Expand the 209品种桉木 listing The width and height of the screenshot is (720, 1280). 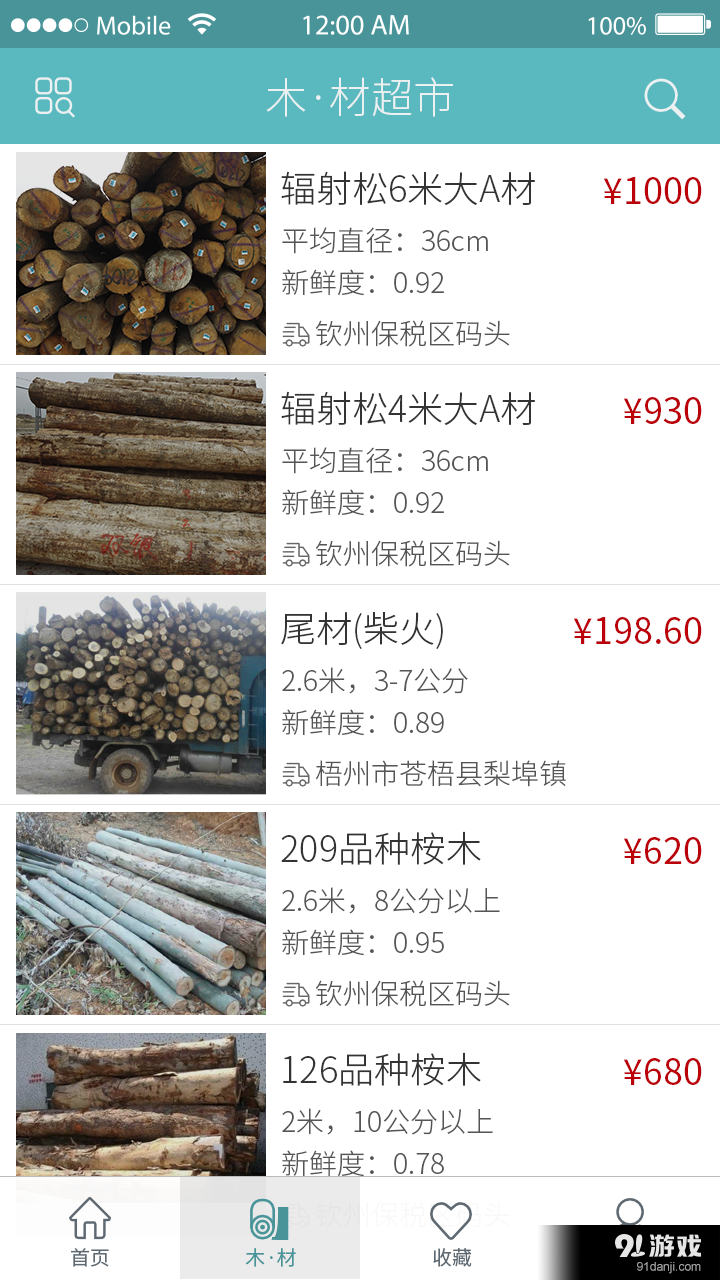tap(384, 850)
